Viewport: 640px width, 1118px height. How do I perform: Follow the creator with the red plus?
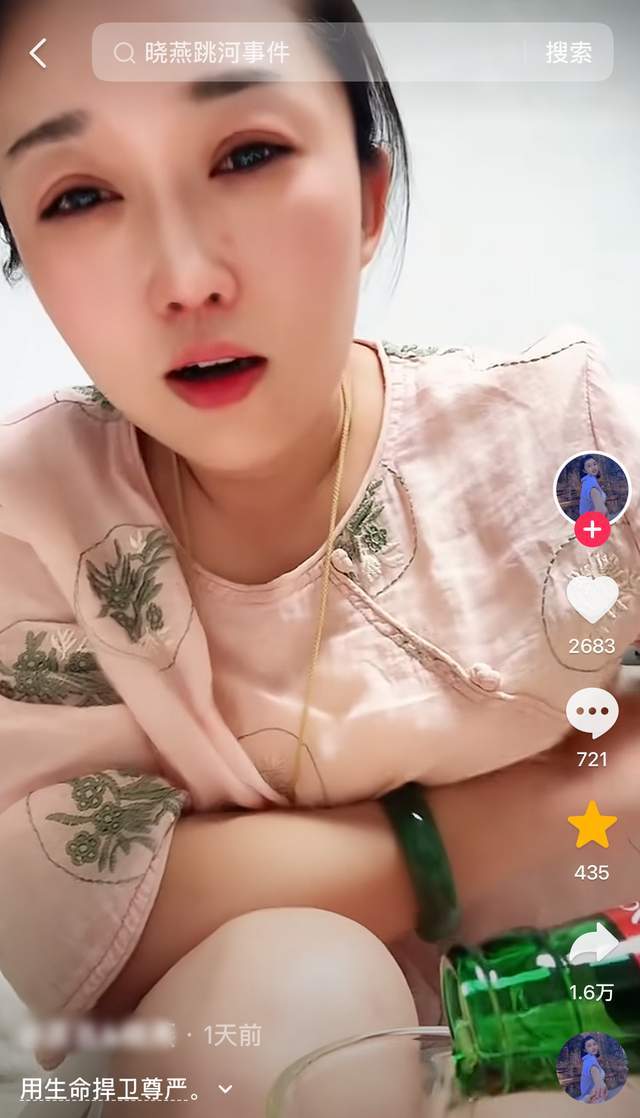(x=592, y=530)
